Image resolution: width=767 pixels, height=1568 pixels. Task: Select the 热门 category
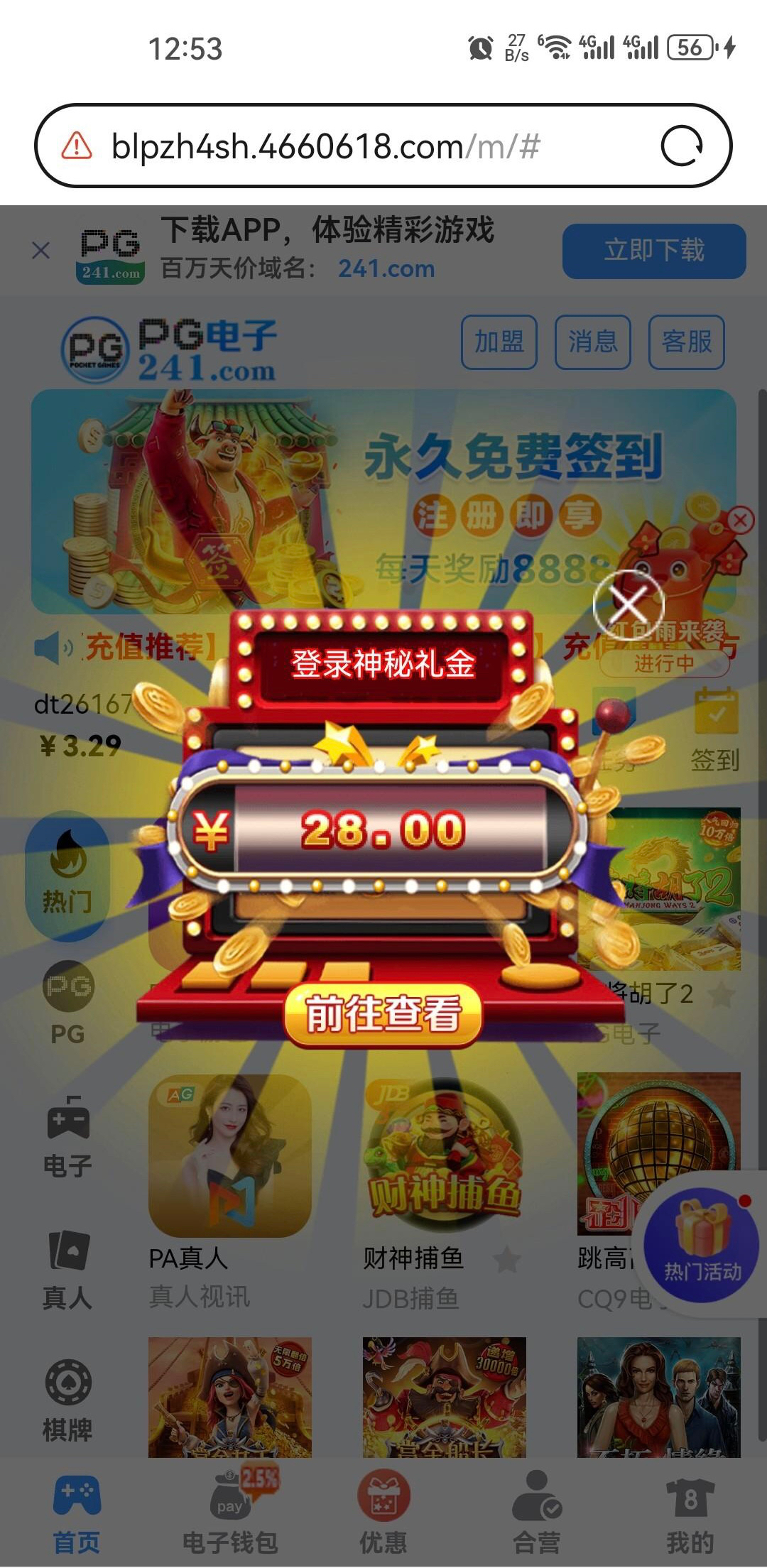click(67, 875)
